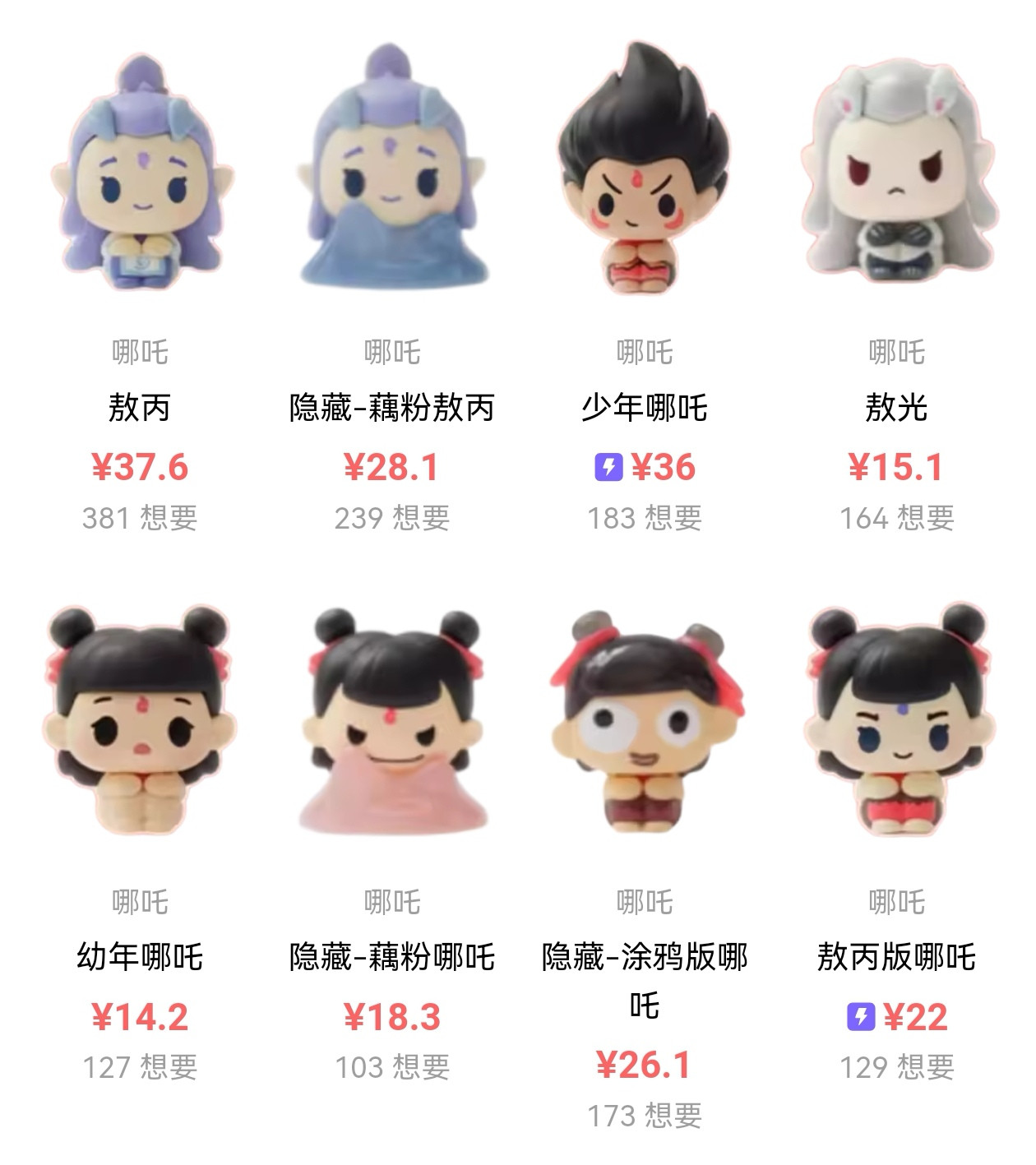Select the 敖丙版哪吒 figure card

(896, 724)
